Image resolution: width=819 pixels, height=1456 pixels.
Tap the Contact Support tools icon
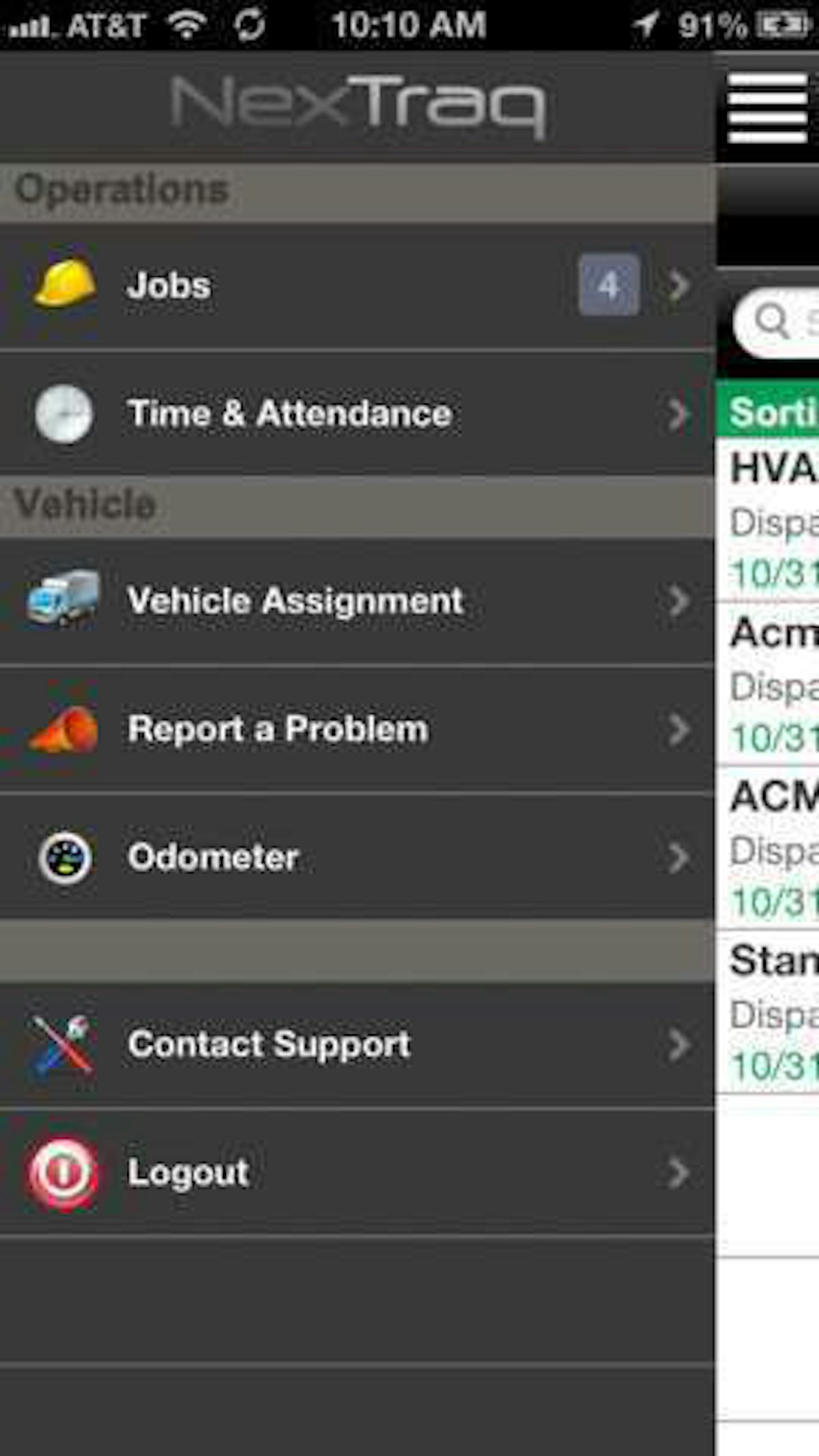[x=63, y=1044]
